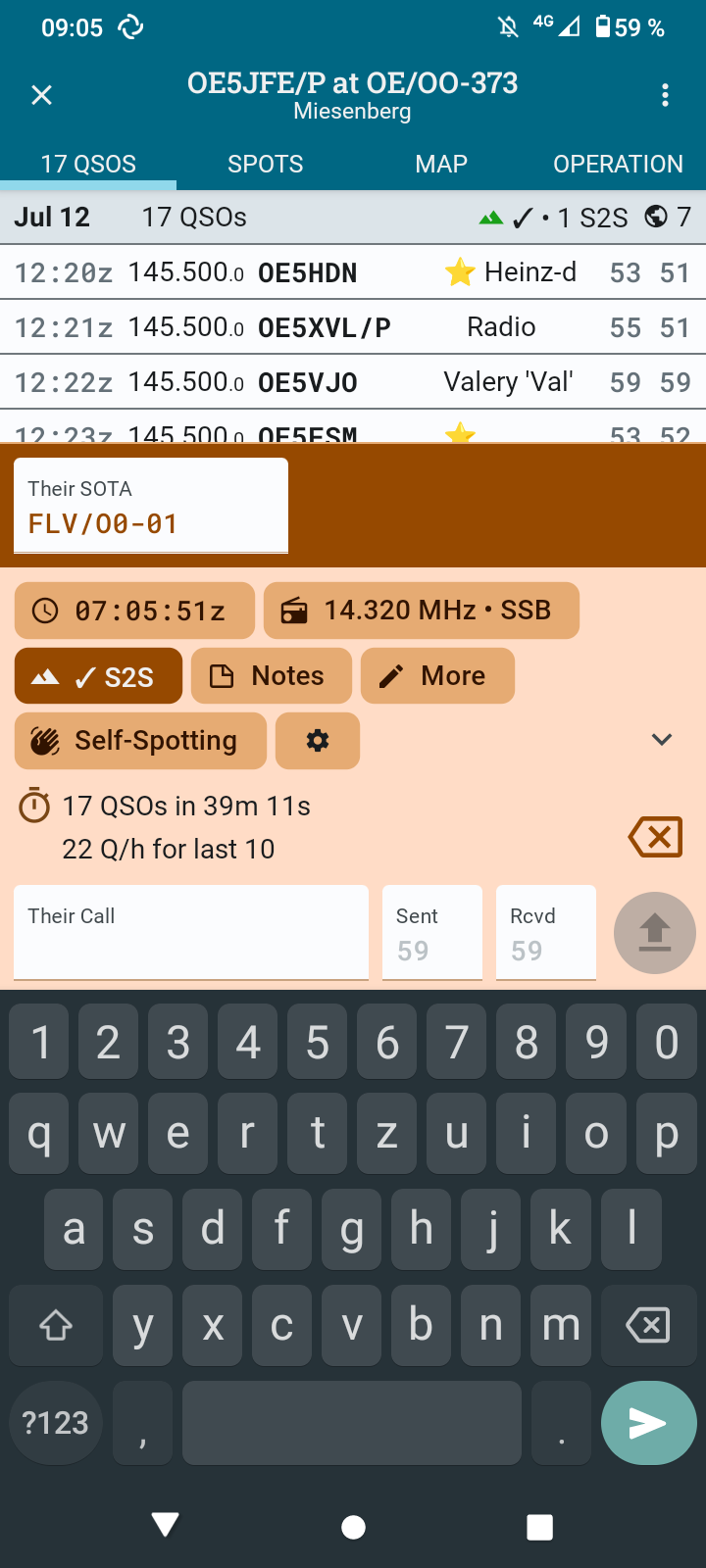706x1568 pixels.
Task: Enter a callsign in Their Call
Action: (x=191, y=934)
